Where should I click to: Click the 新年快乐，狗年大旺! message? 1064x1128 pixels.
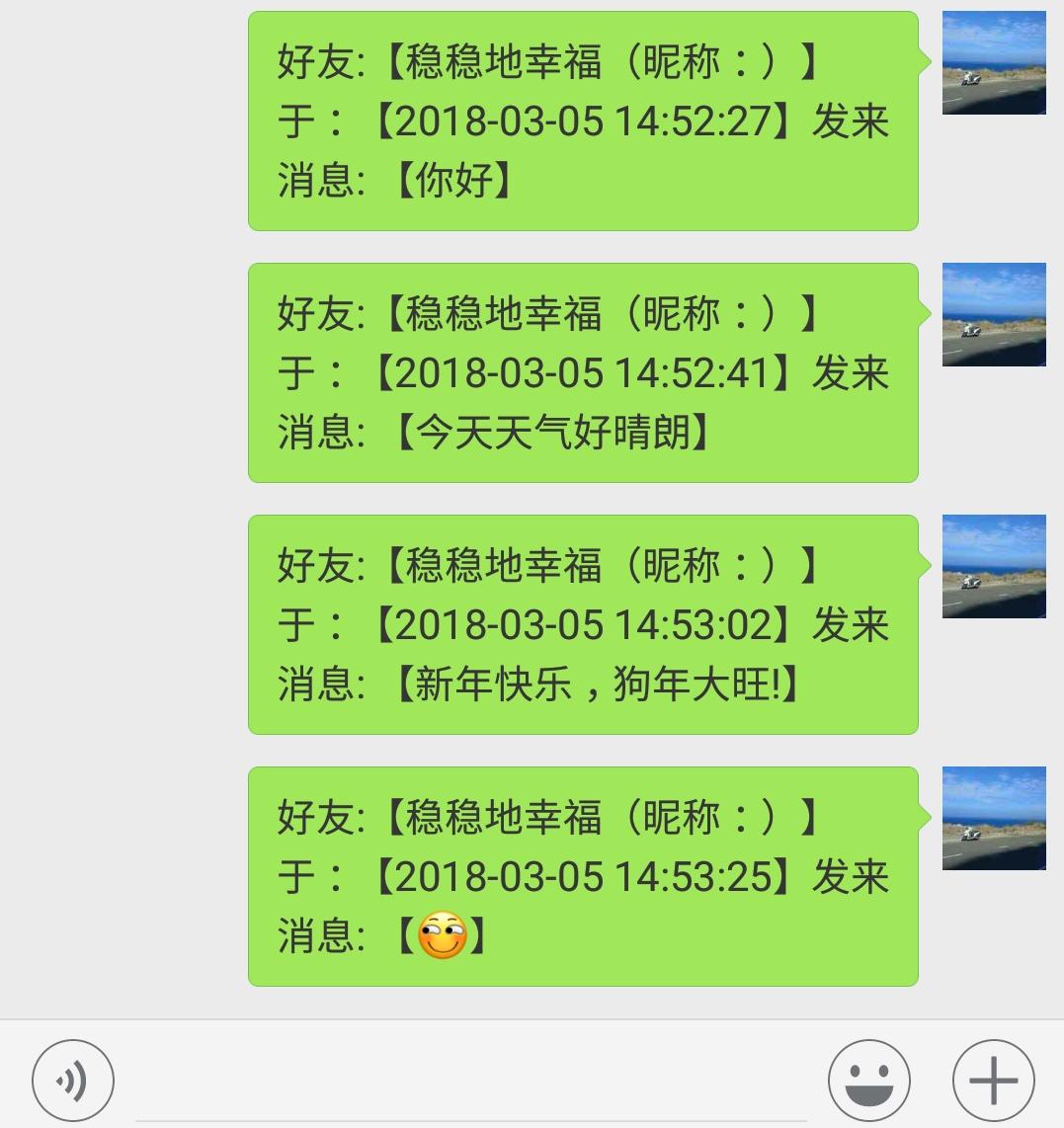583,623
